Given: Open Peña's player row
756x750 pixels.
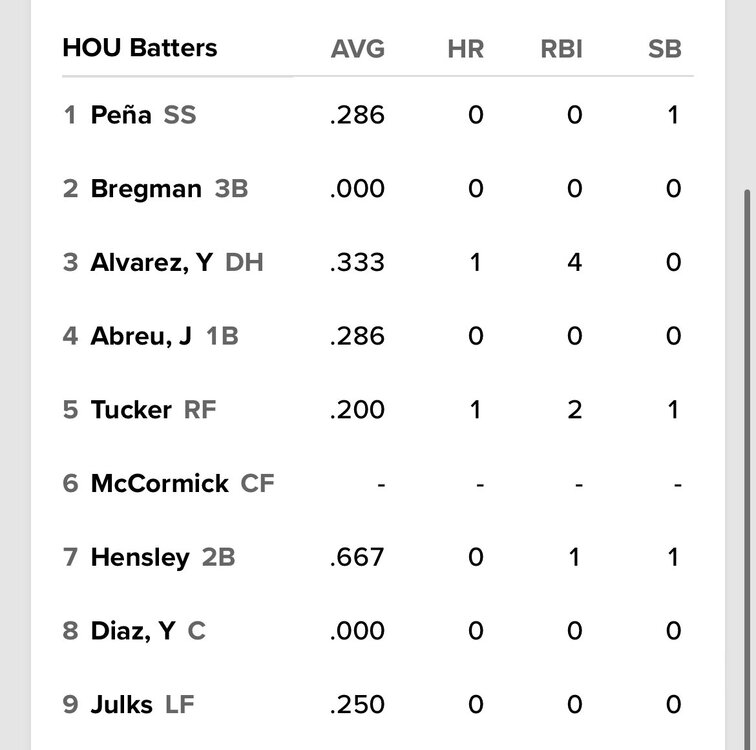Looking at the screenshot, I should (x=121, y=115).
